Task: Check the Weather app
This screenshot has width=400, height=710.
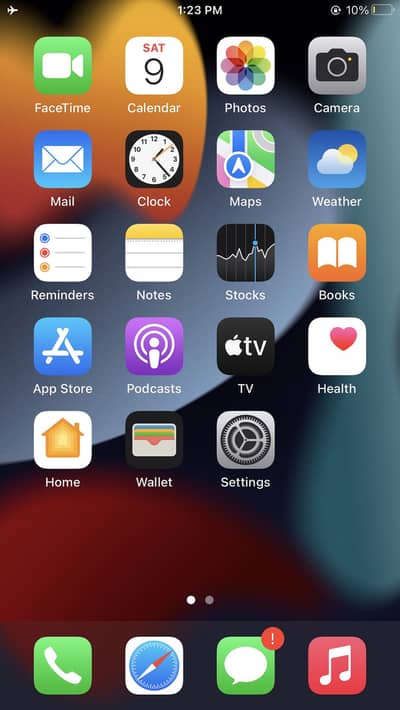Action: [x=337, y=159]
